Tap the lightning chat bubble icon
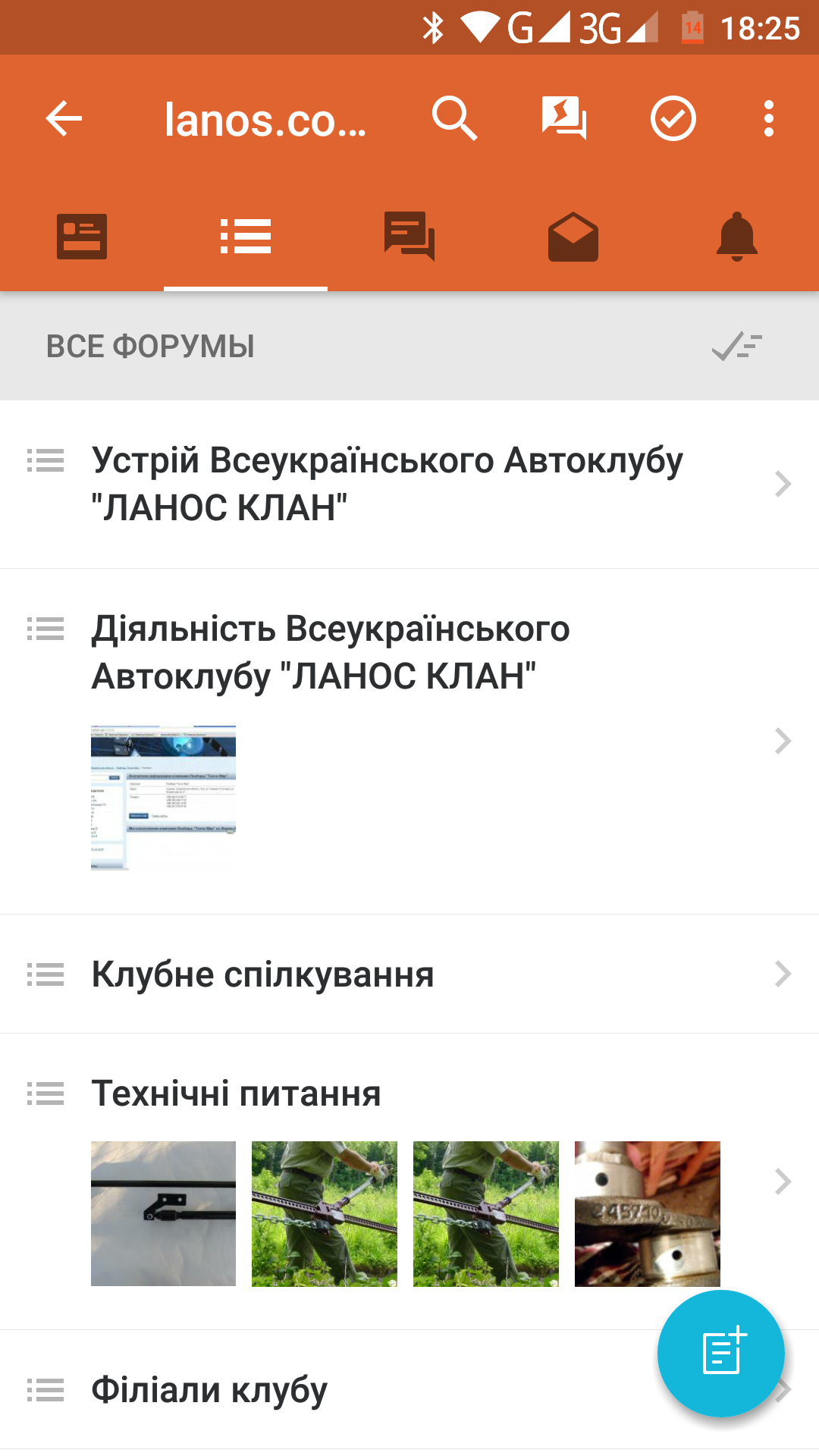 tap(563, 119)
